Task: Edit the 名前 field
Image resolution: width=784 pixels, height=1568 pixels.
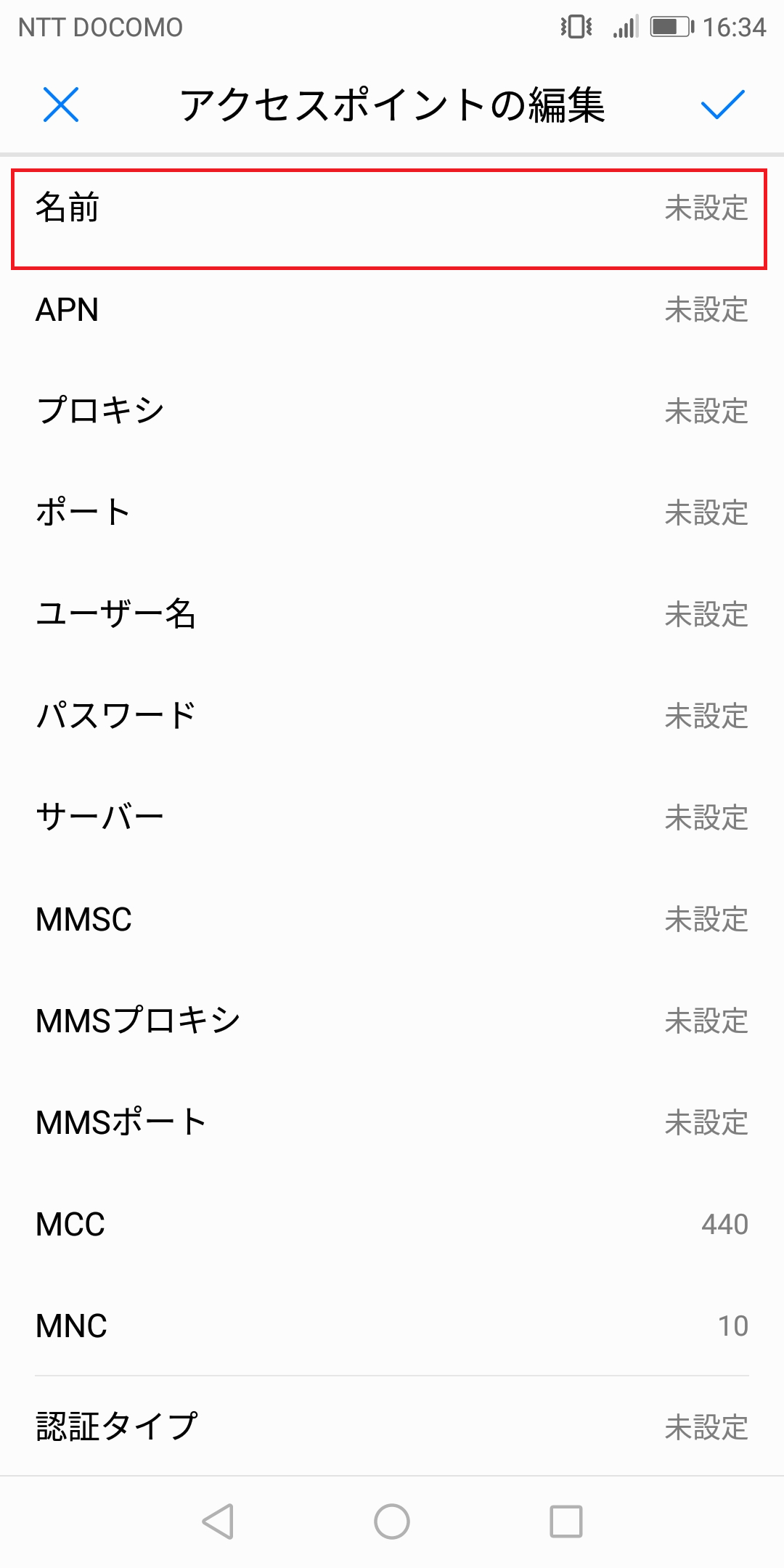Action: (x=392, y=211)
